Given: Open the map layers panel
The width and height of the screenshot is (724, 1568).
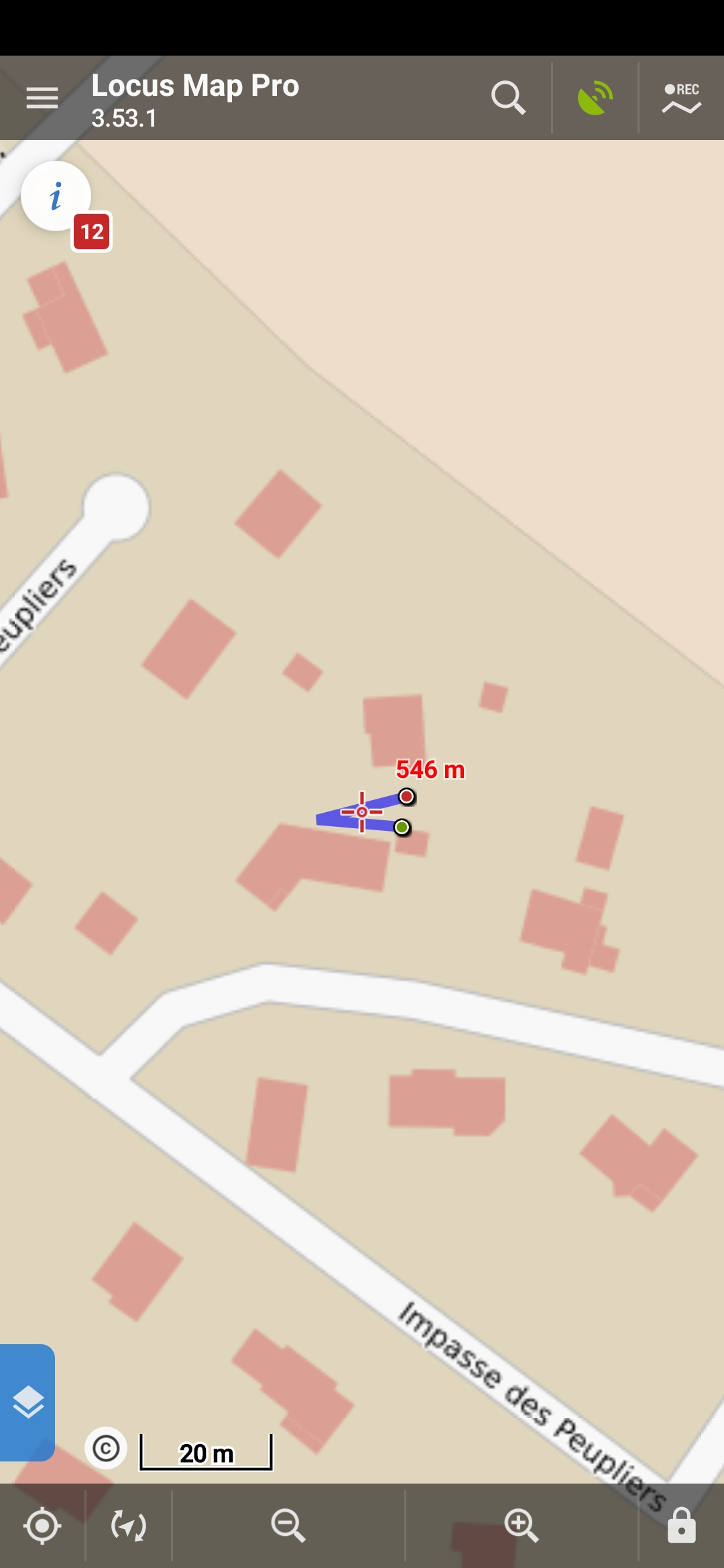Looking at the screenshot, I should [27, 1402].
